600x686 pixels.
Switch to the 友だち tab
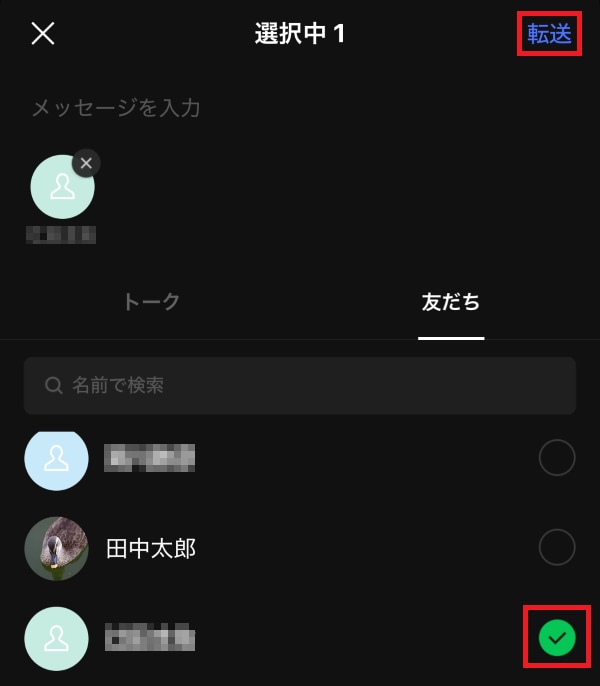[451, 302]
